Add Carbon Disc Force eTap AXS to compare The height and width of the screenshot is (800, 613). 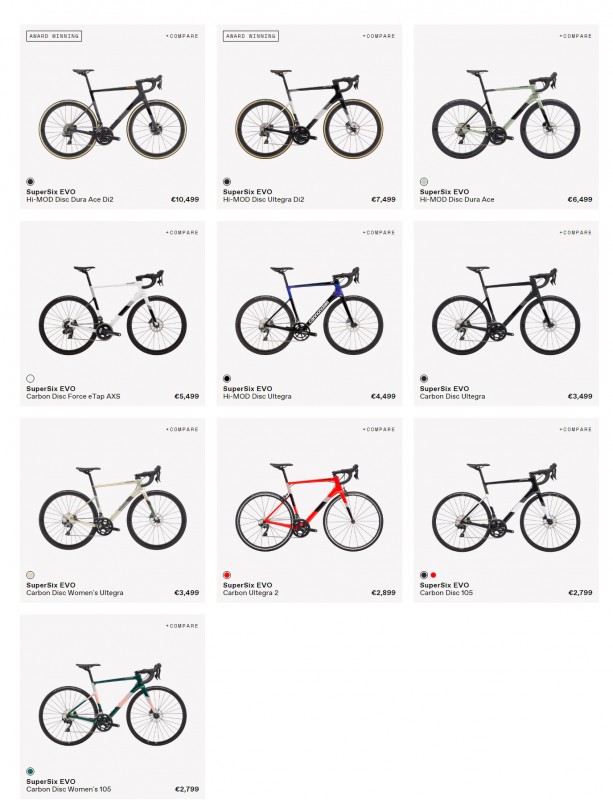(x=182, y=233)
